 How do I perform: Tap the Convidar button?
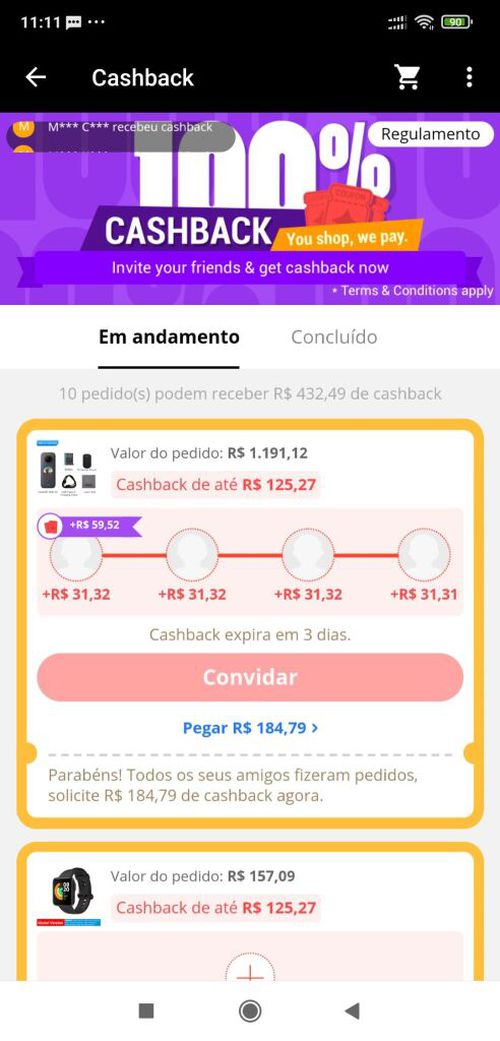pos(250,677)
